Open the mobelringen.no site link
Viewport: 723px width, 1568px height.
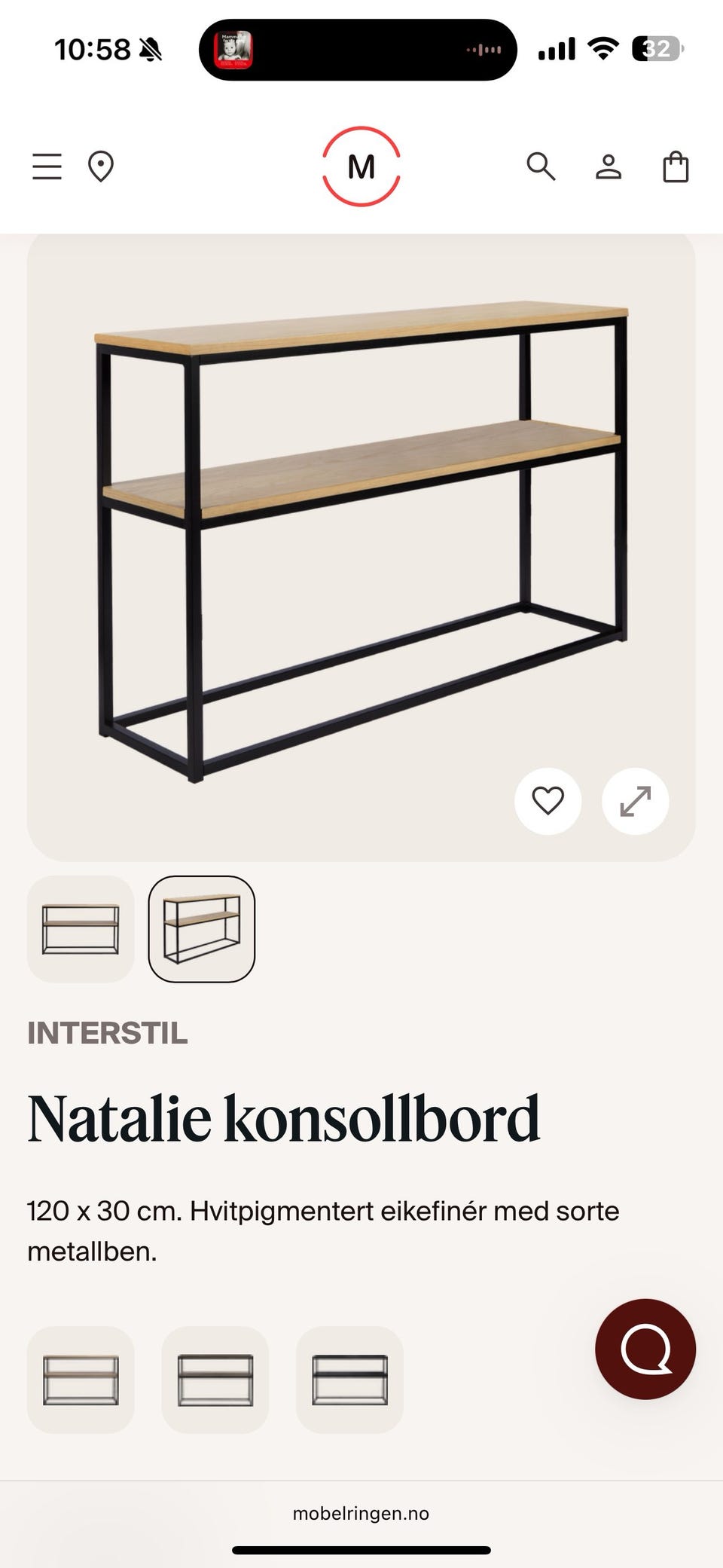coord(361,1514)
